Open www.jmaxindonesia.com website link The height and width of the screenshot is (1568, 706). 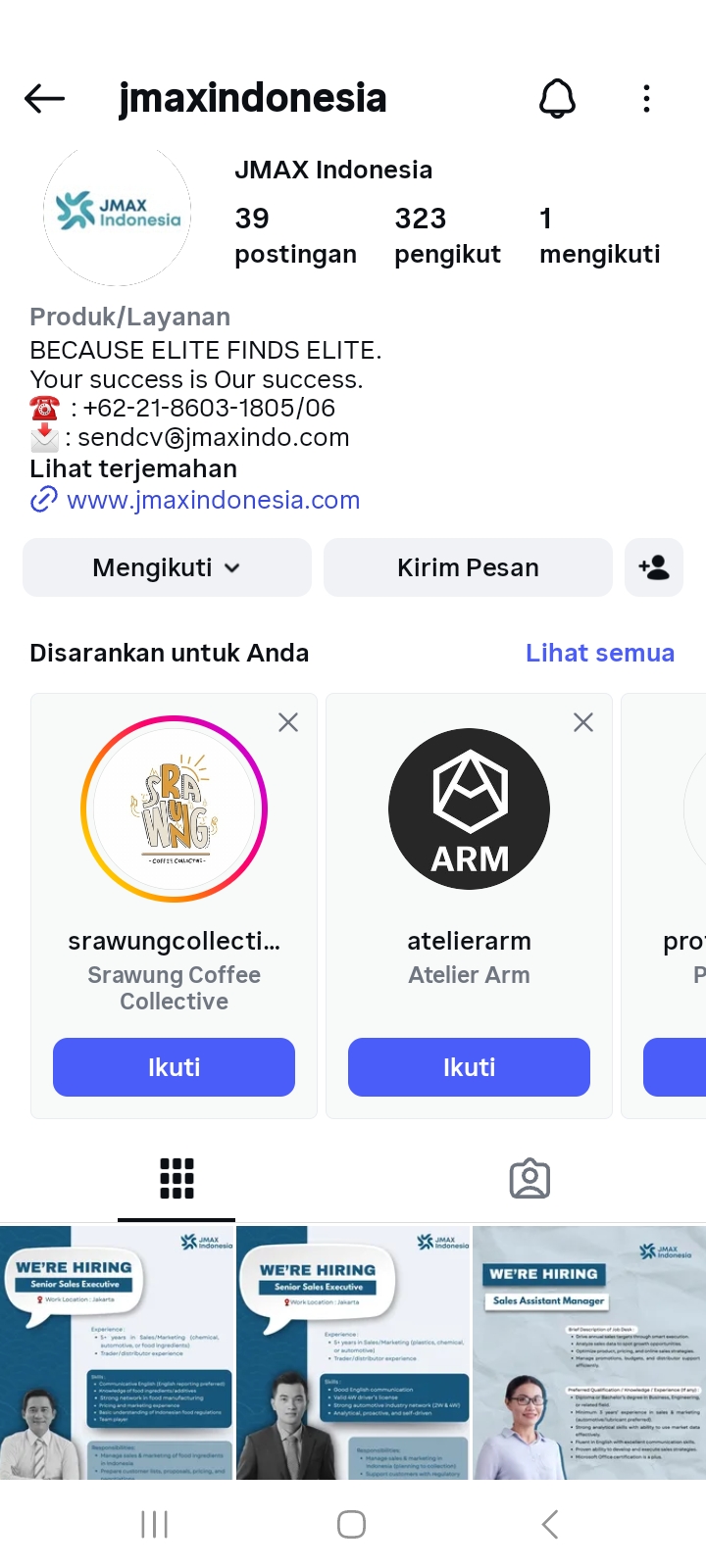213,500
